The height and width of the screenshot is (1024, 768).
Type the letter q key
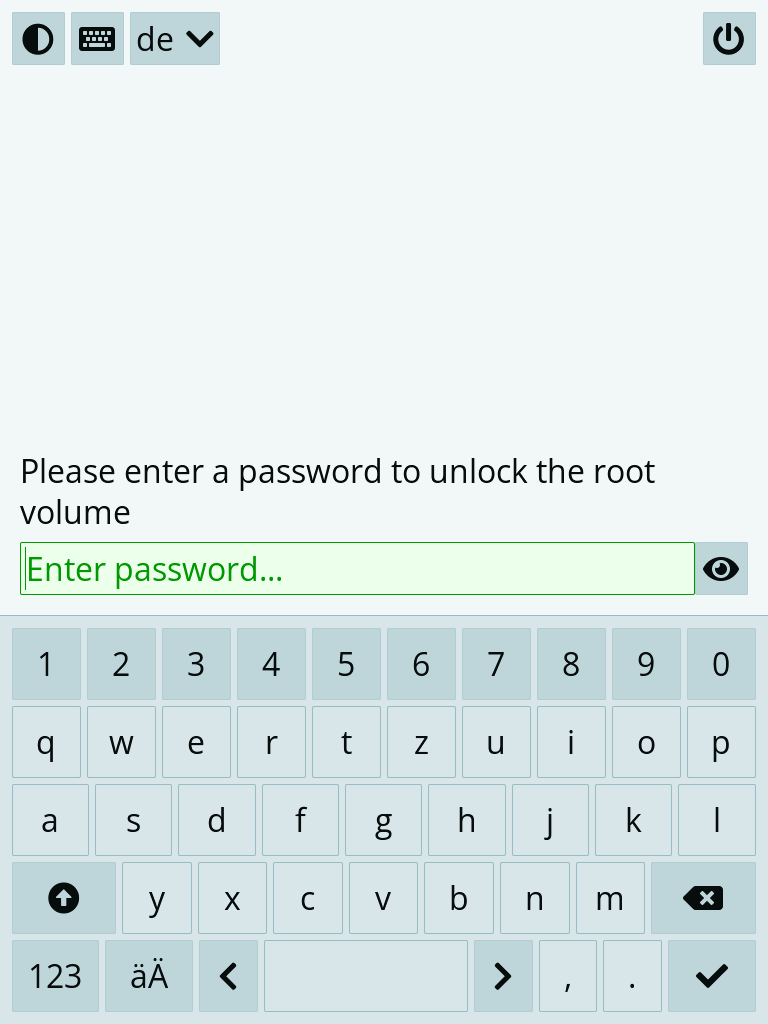[46, 742]
